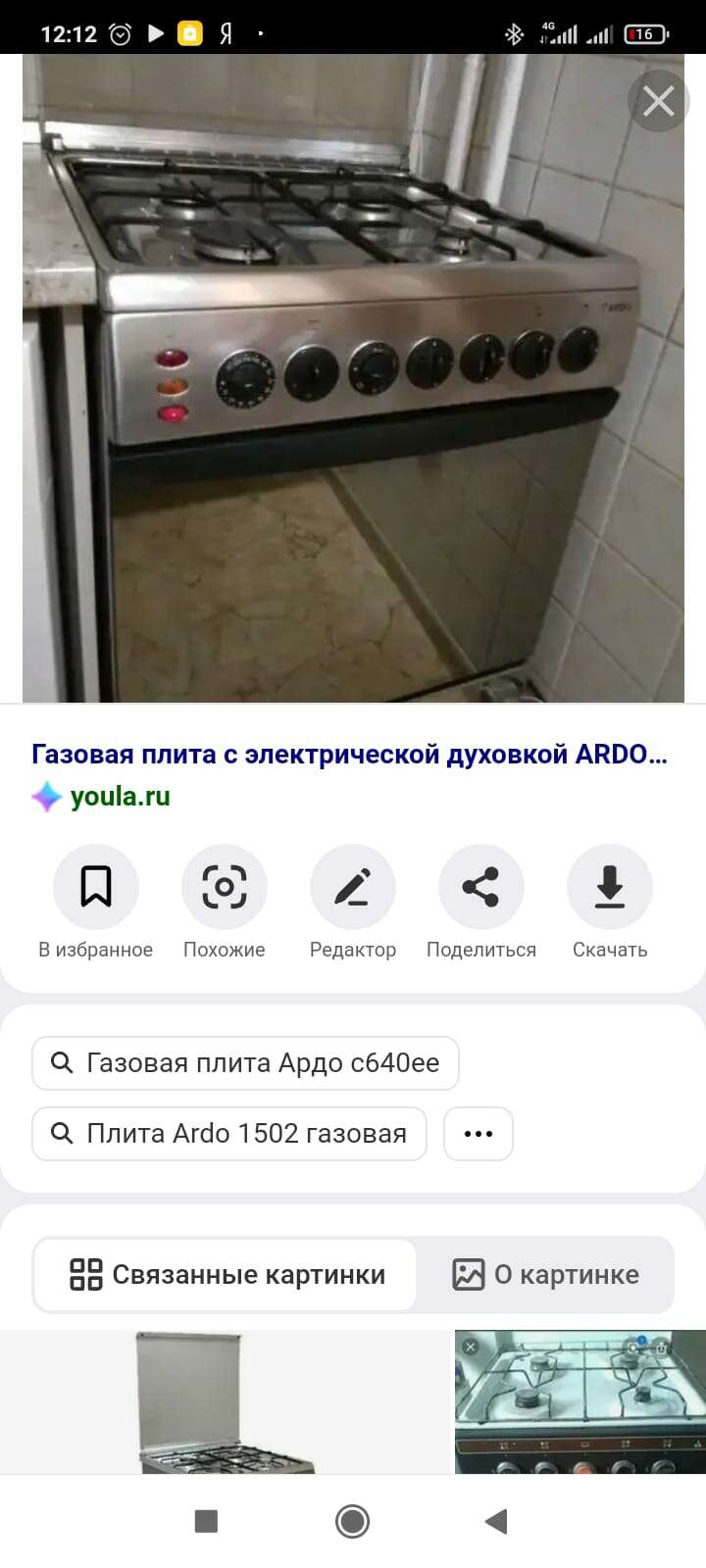
Task: Add the image to В избранное
Action: coord(95,903)
